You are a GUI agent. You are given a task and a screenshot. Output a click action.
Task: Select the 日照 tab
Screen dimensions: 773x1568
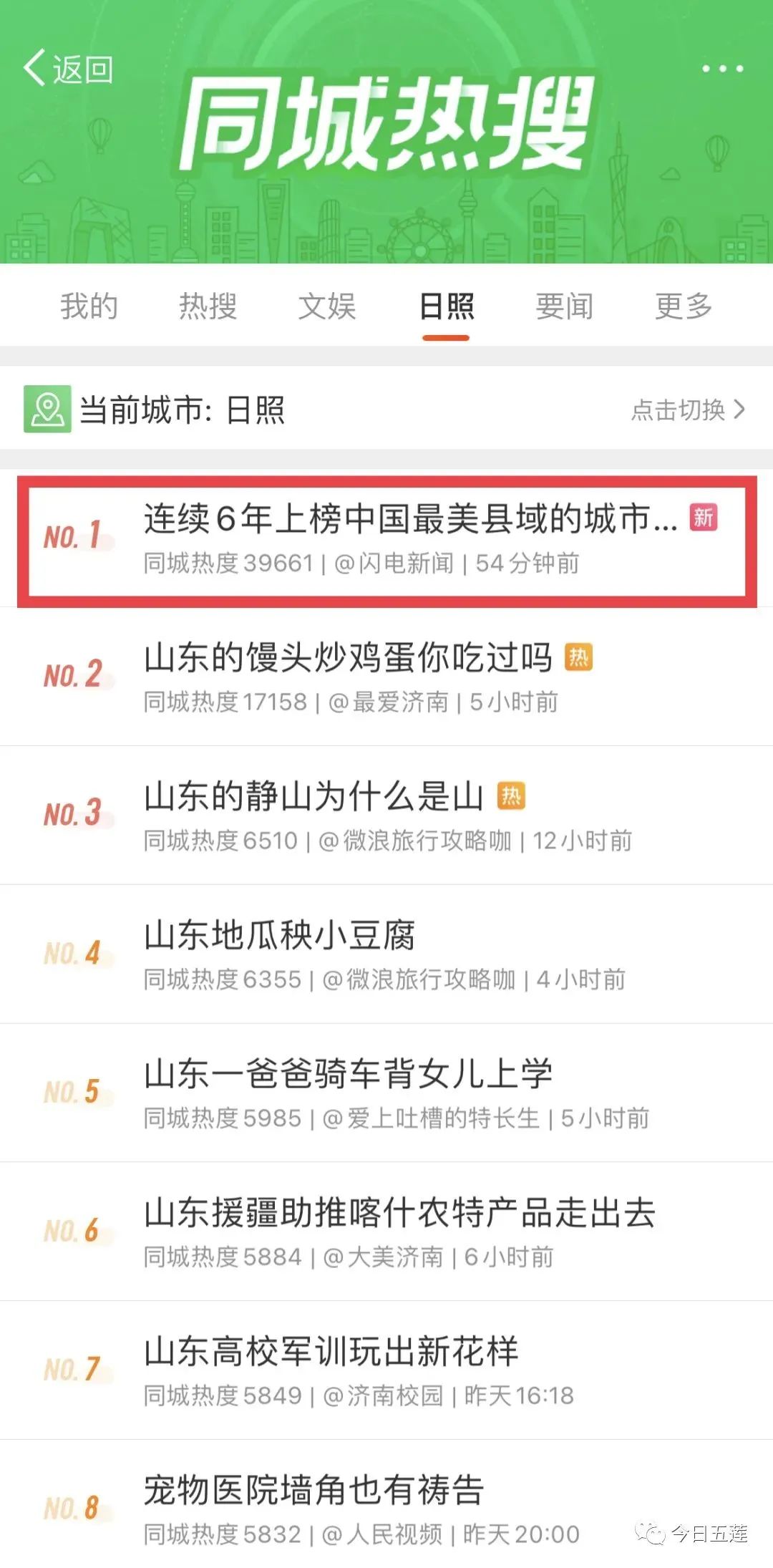446,306
